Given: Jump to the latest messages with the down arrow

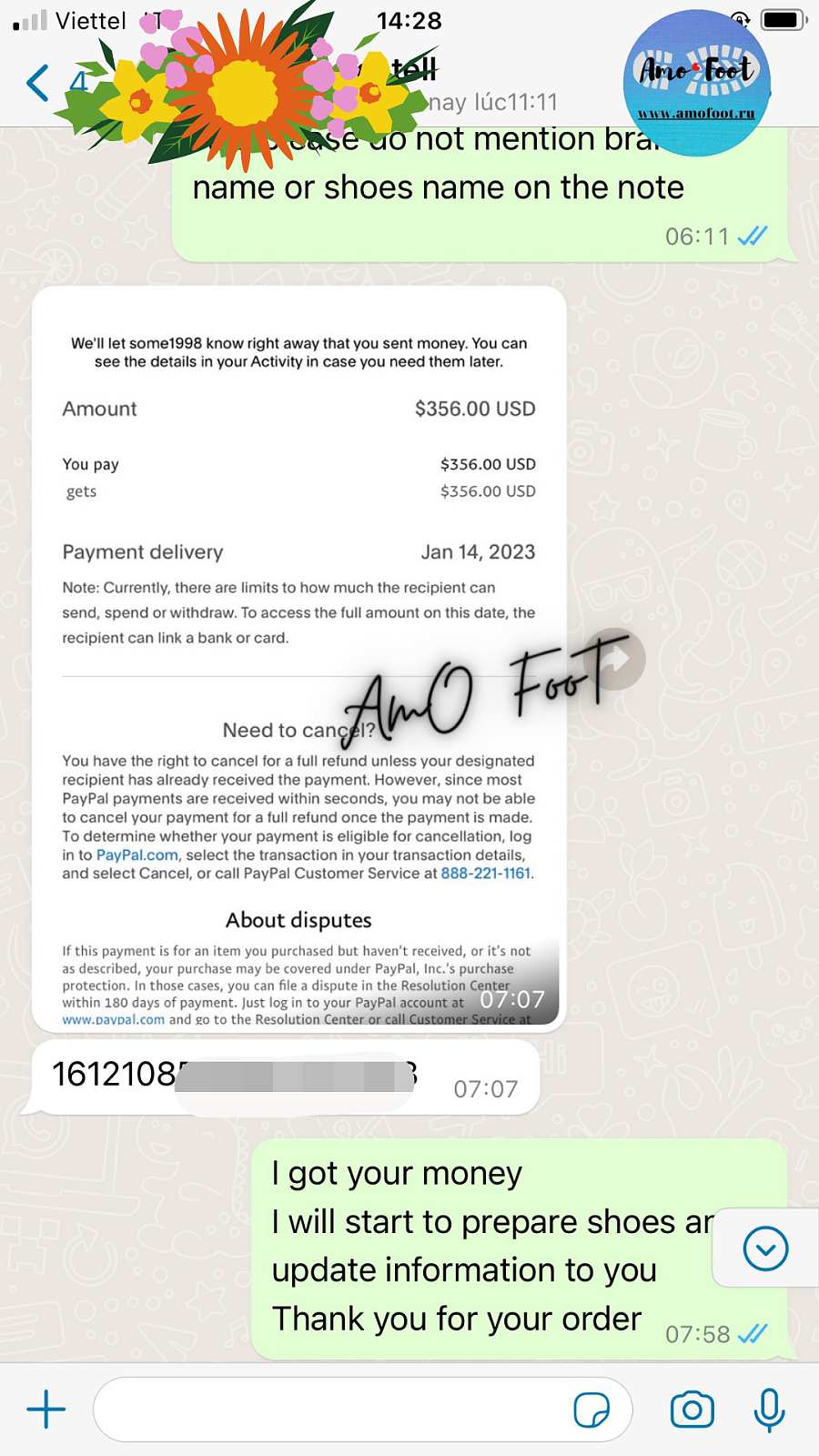Looking at the screenshot, I should pyautogui.click(x=765, y=1249).
